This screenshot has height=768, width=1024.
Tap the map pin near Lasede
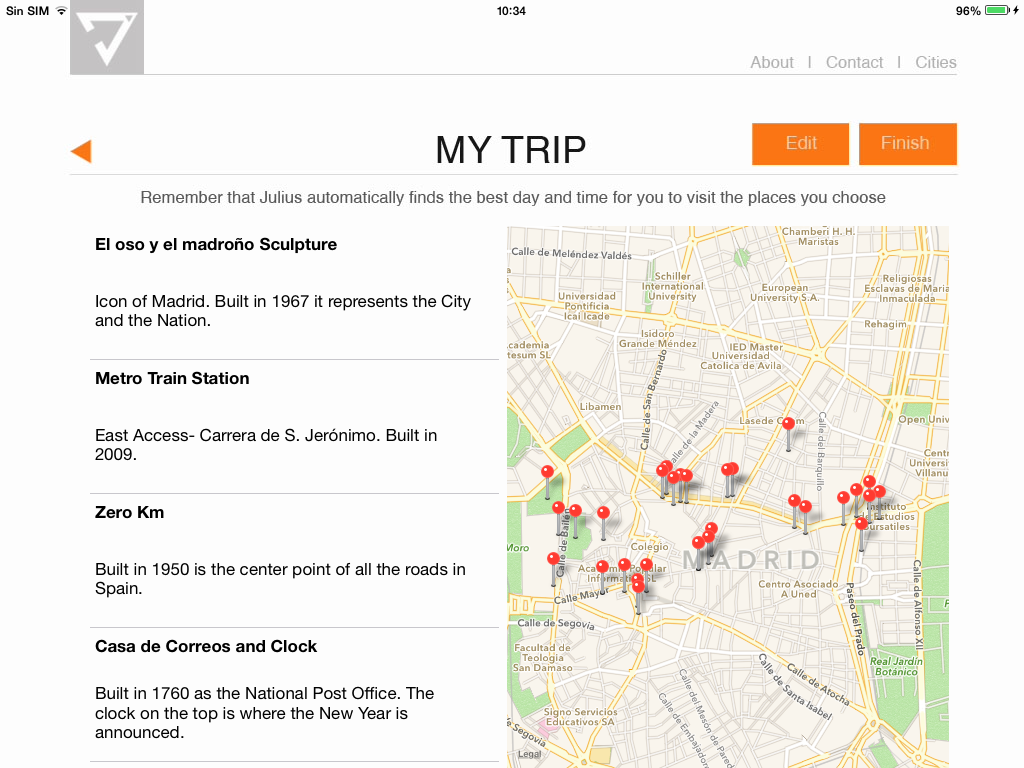(788, 425)
